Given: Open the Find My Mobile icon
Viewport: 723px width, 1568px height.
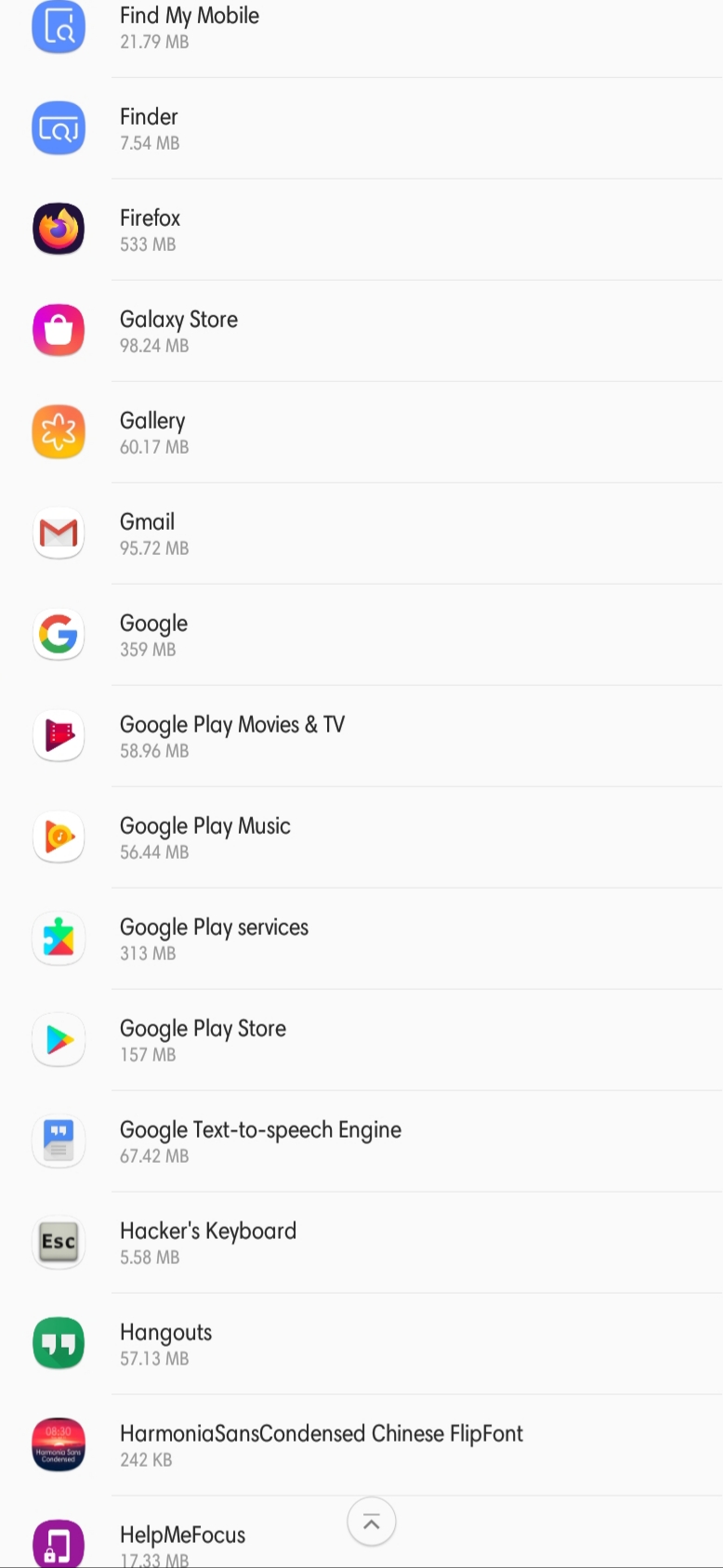Looking at the screenshot, I should tap(59, 25).
